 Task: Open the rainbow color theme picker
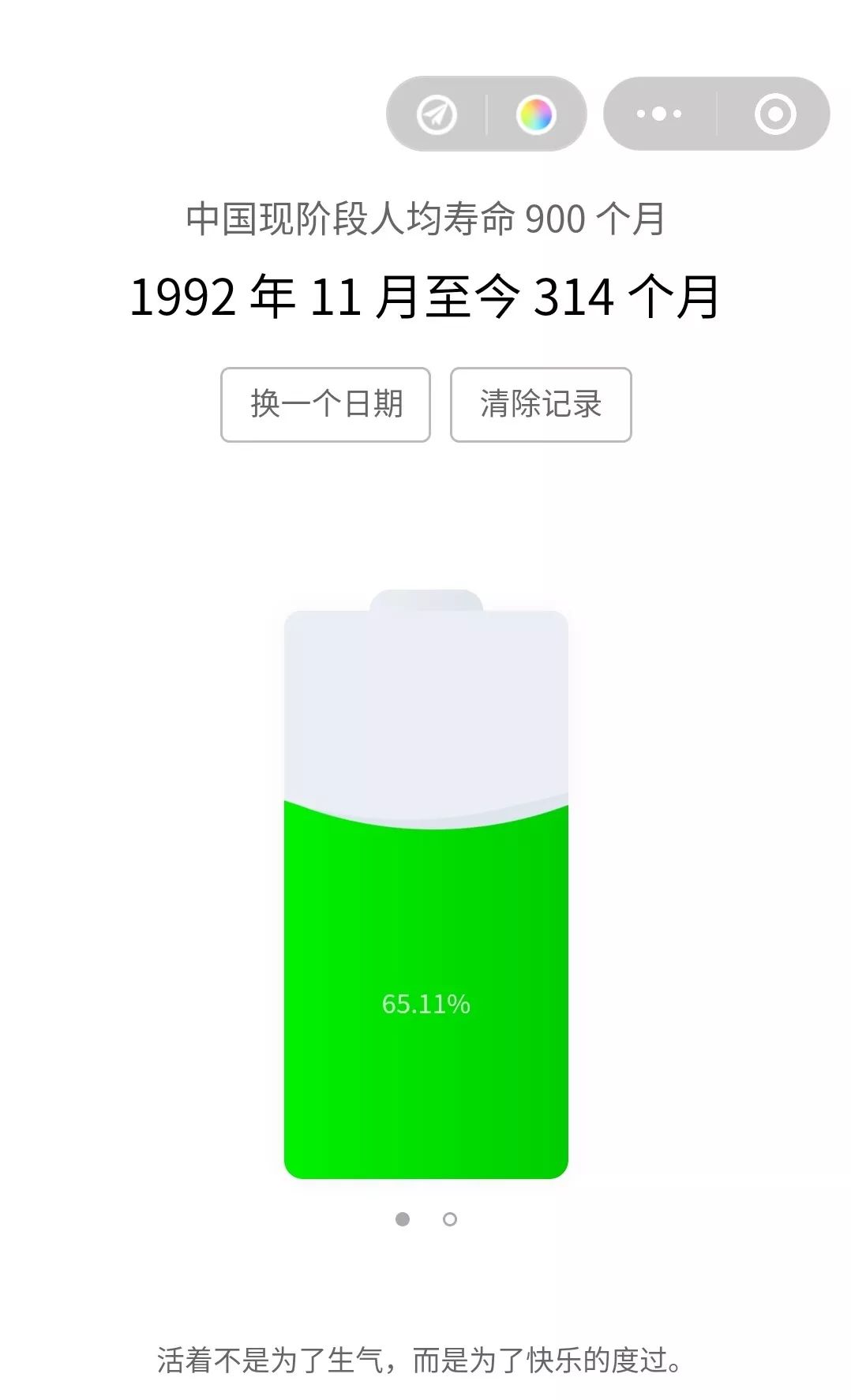(536, 115)
